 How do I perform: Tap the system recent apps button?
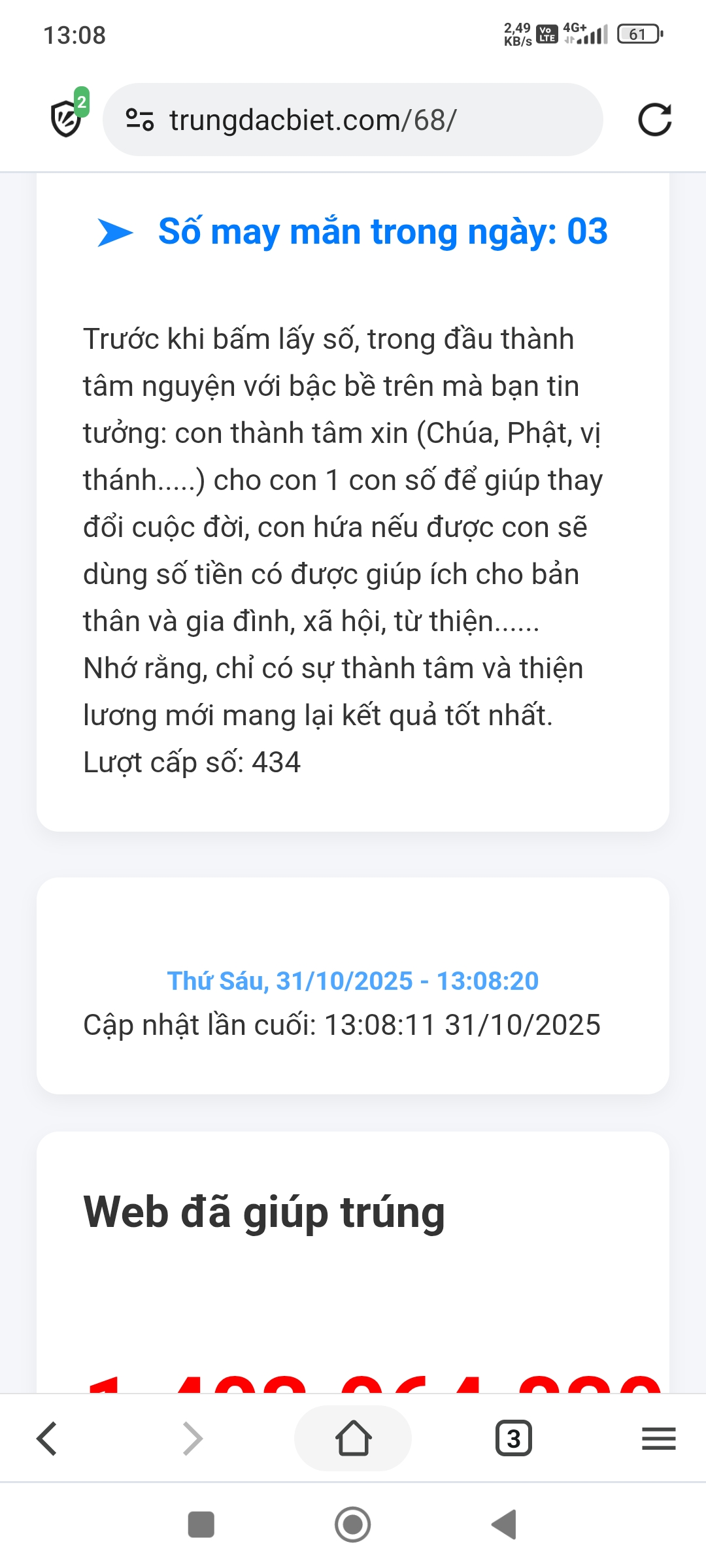[x=201, y=1524]
